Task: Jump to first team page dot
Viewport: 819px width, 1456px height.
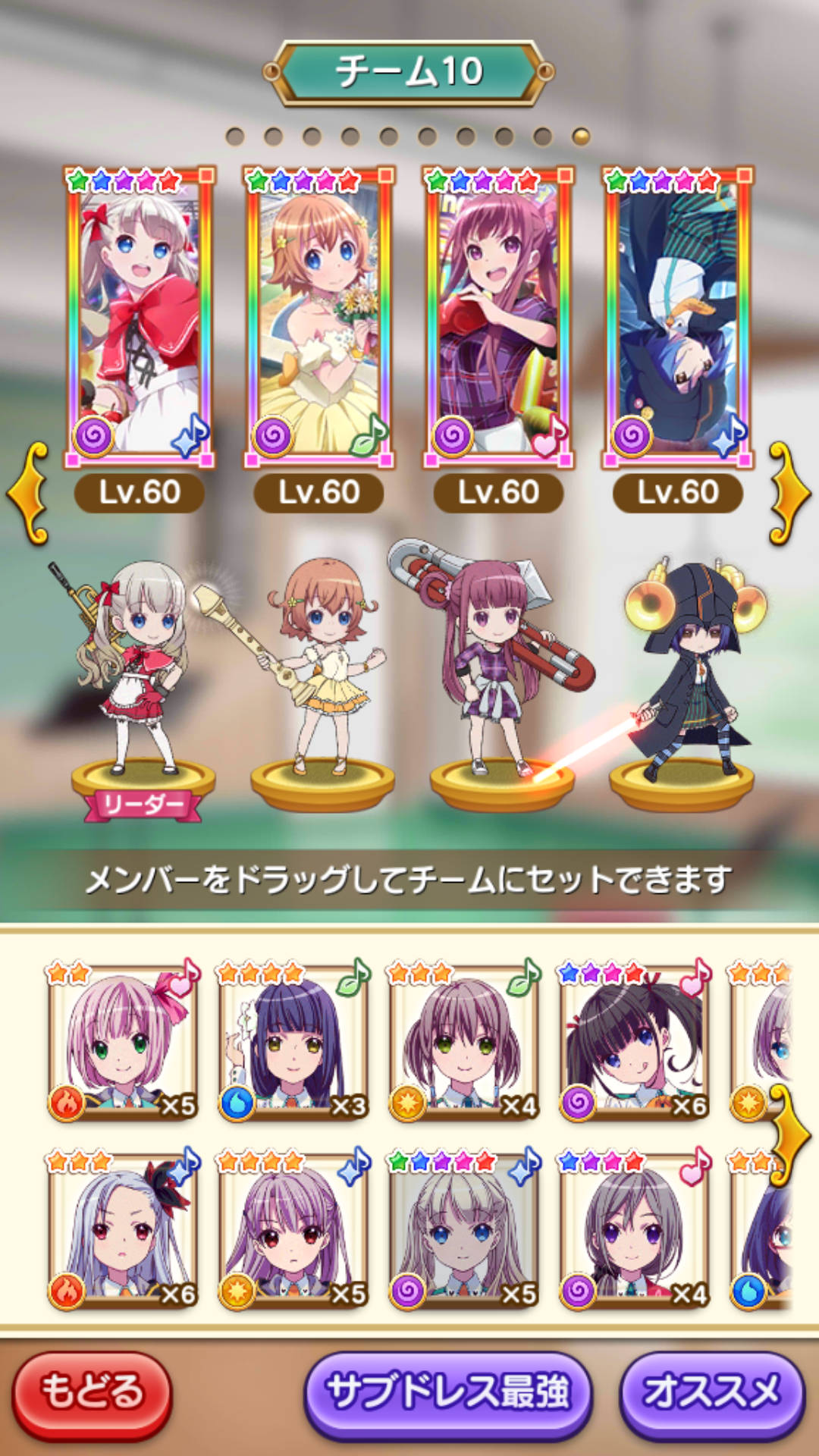Action: click(235, 136)
